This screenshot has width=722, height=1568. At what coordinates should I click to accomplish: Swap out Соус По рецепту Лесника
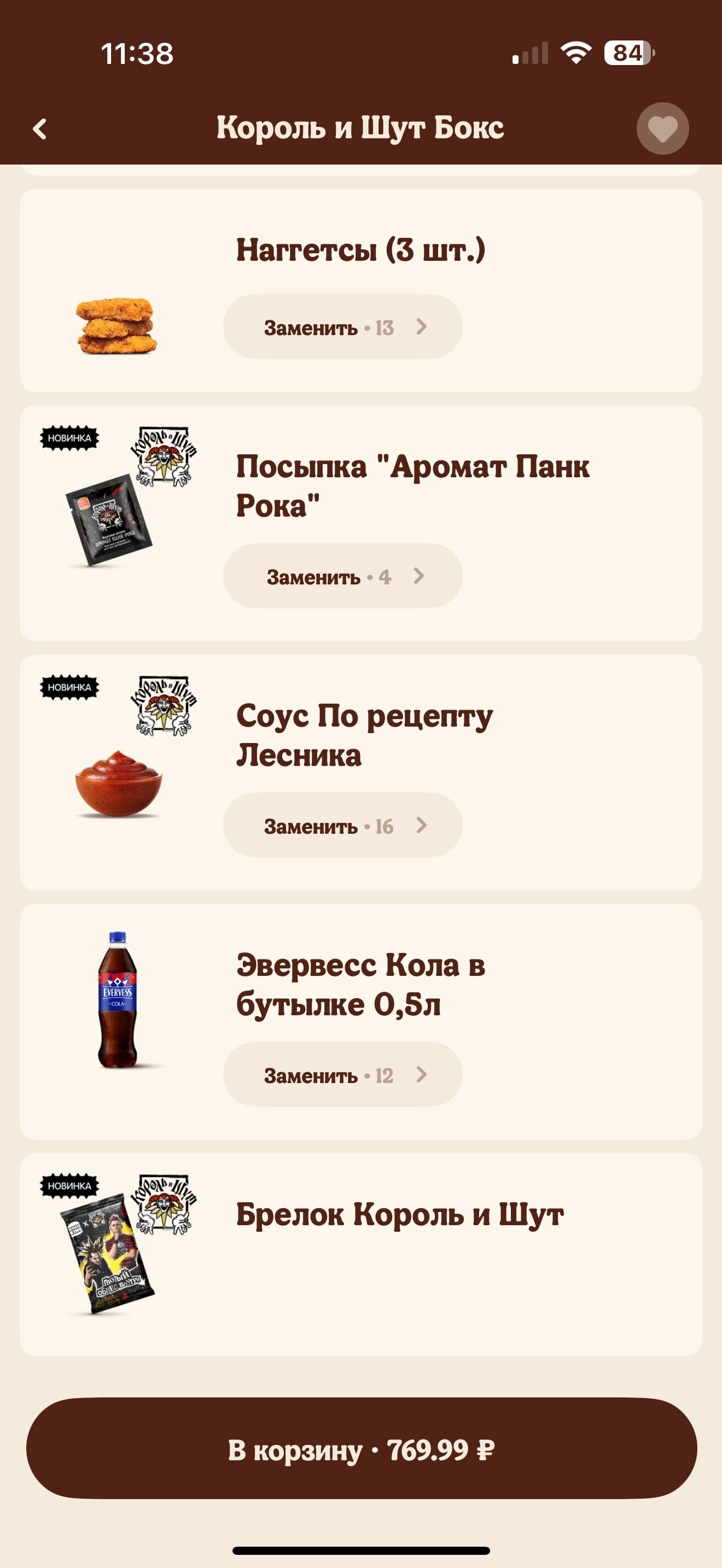tap(342, 826)
